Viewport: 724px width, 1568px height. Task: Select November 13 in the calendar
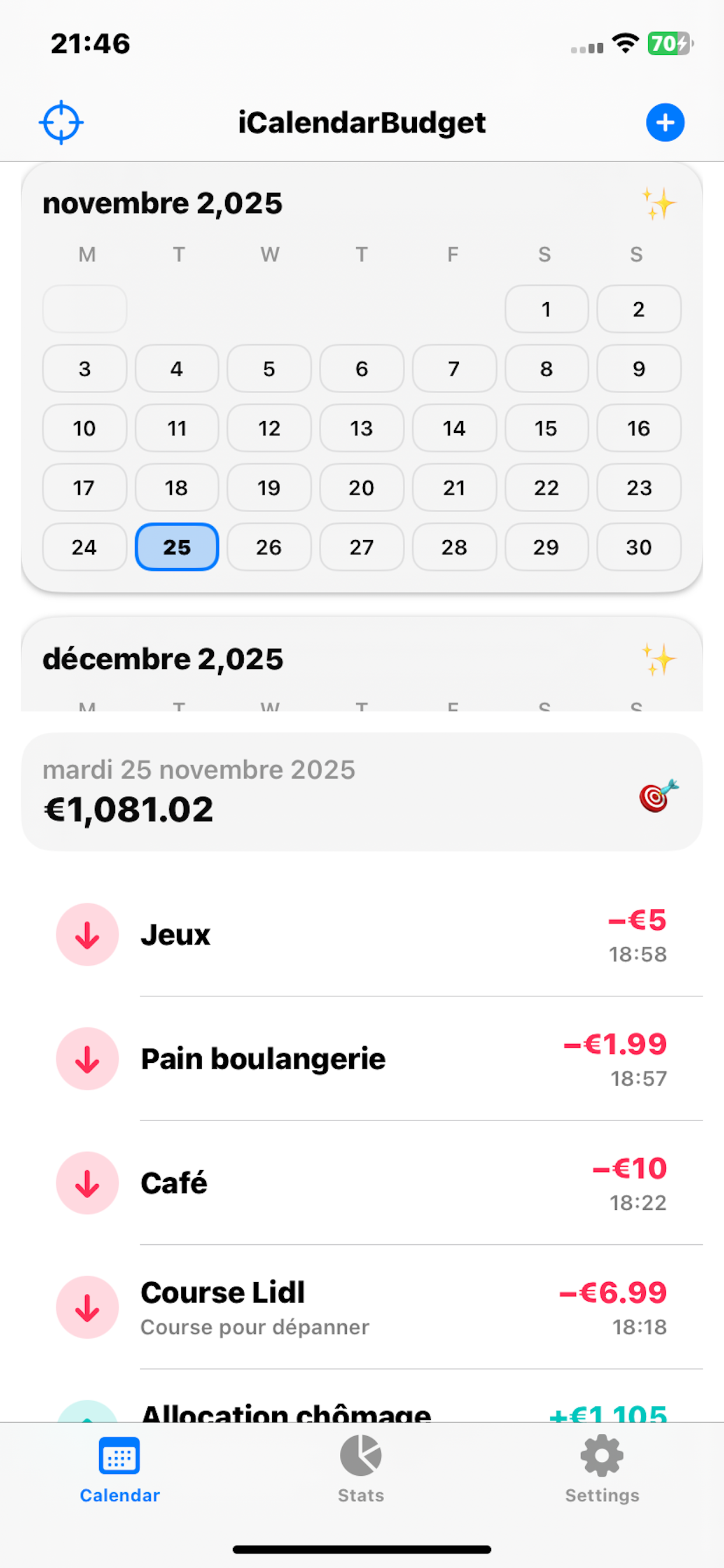click(x=361, y=428)
